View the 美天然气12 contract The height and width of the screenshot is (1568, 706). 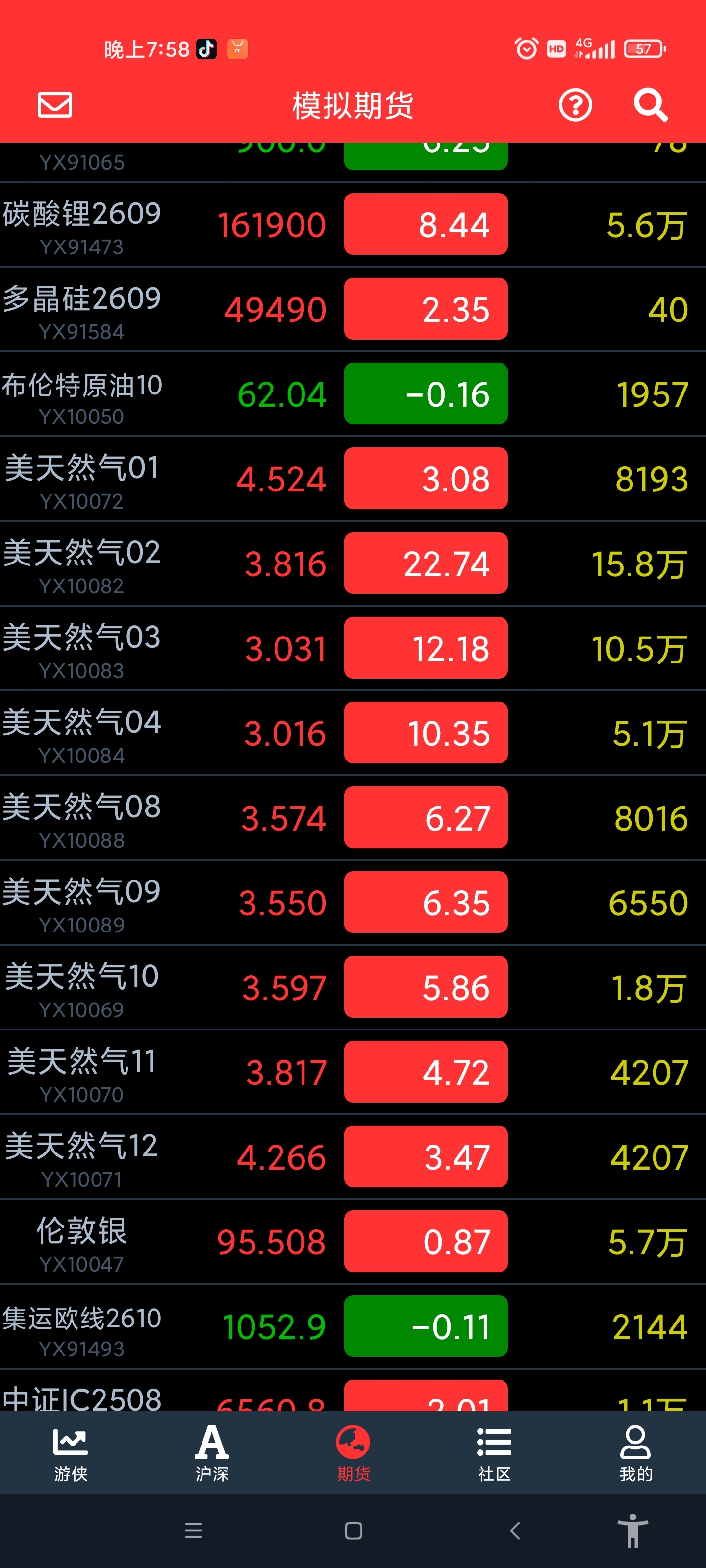point(82,1156)
